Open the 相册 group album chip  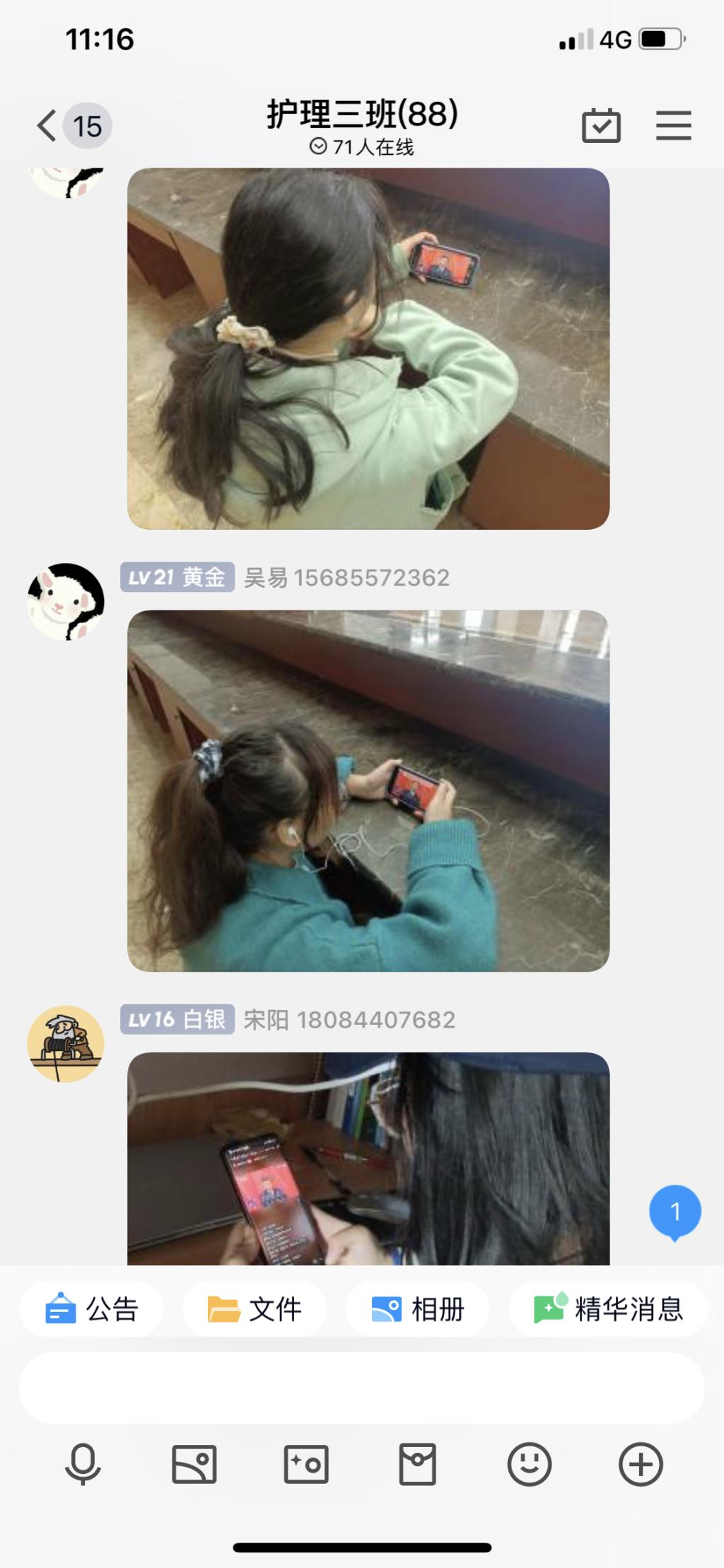point(418,1309)
